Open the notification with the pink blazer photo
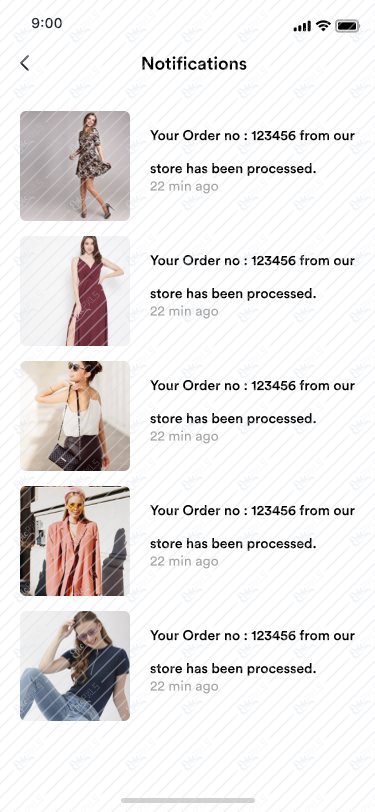Viewport: 375px width, 812px height. [x=188, y=541]
